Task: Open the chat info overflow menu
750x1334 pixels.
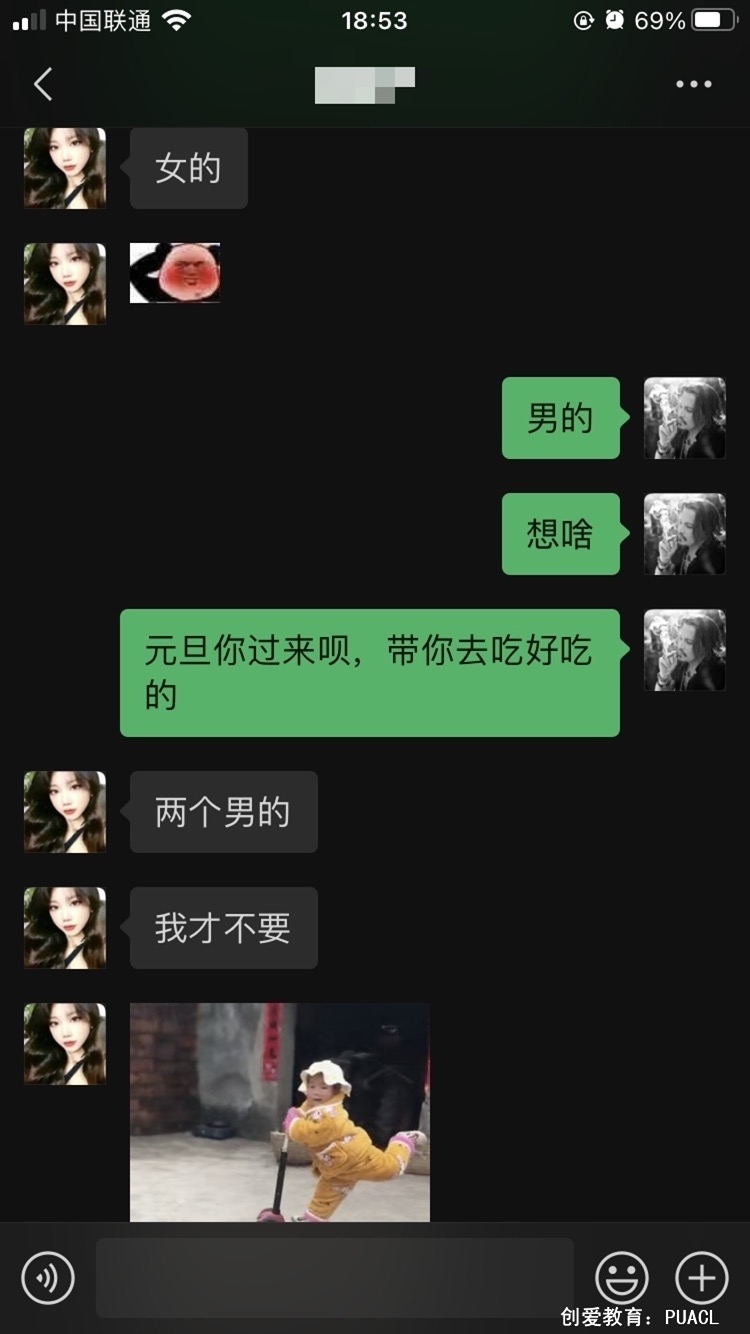Action: click(693, 85)
